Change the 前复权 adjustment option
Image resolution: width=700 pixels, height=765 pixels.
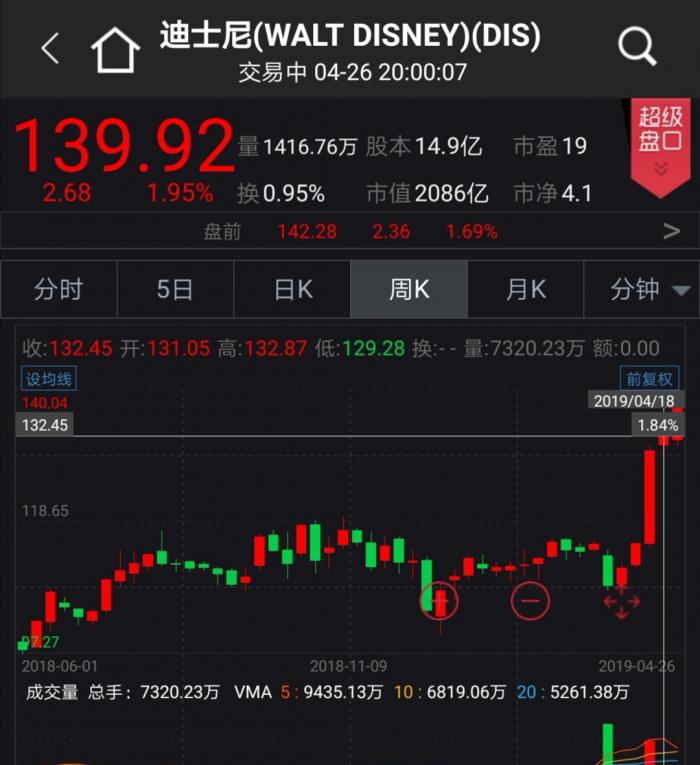pyautogui.click(x=650, y=379)
